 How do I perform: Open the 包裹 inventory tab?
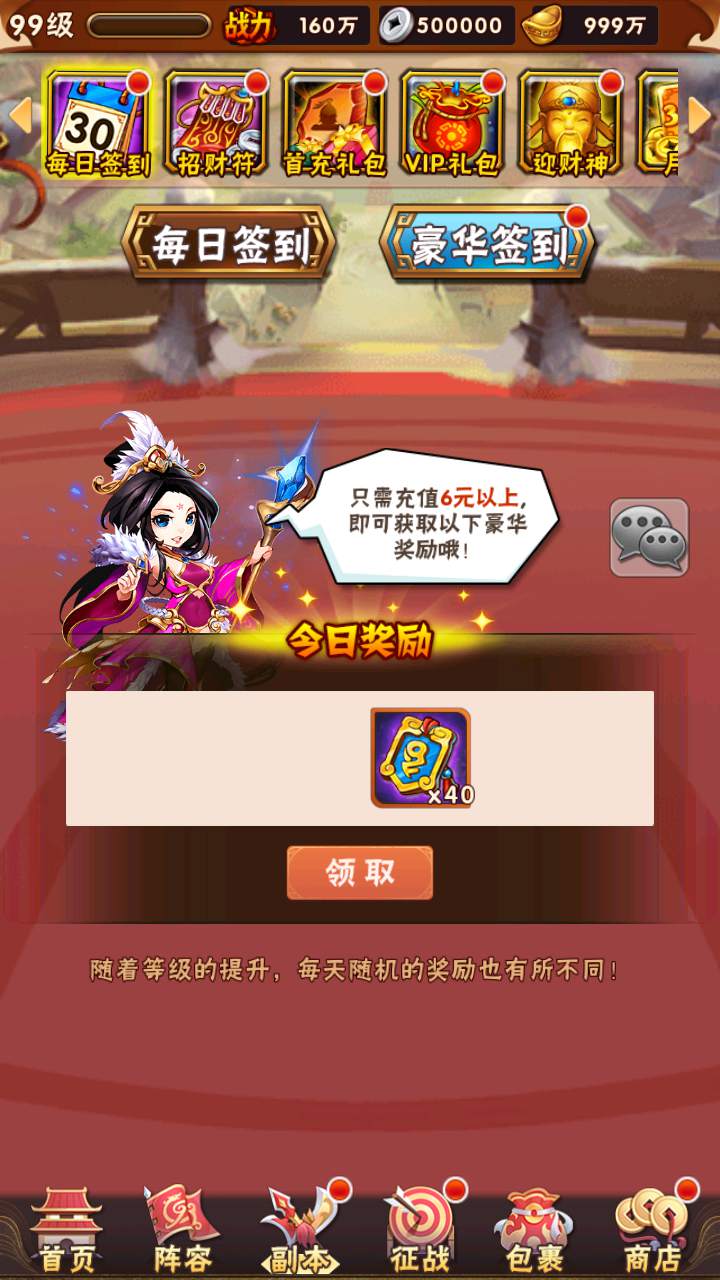tap(537, 1230)
